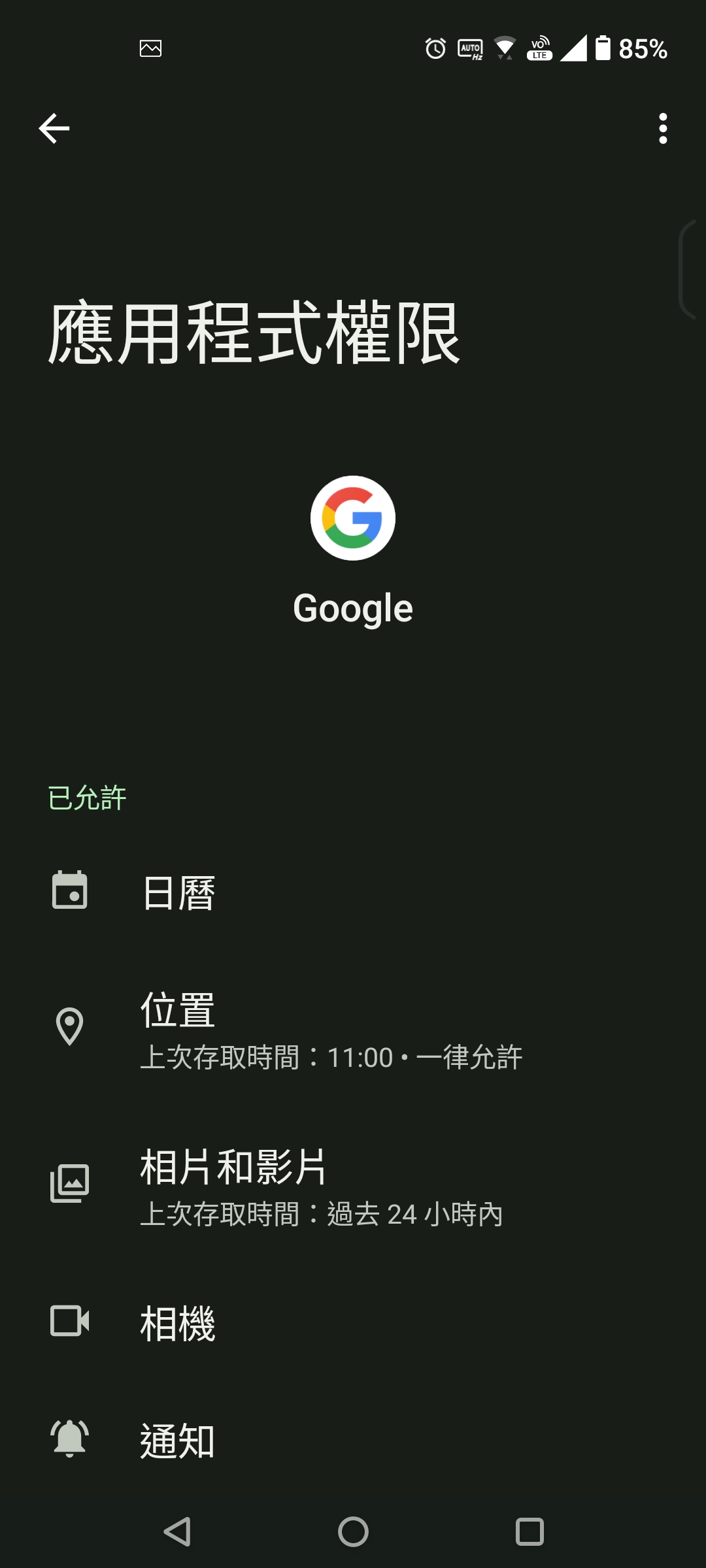Open the recent apps overview
The width and height of the screenshot is (706, 1568).
coord(529,1531)
